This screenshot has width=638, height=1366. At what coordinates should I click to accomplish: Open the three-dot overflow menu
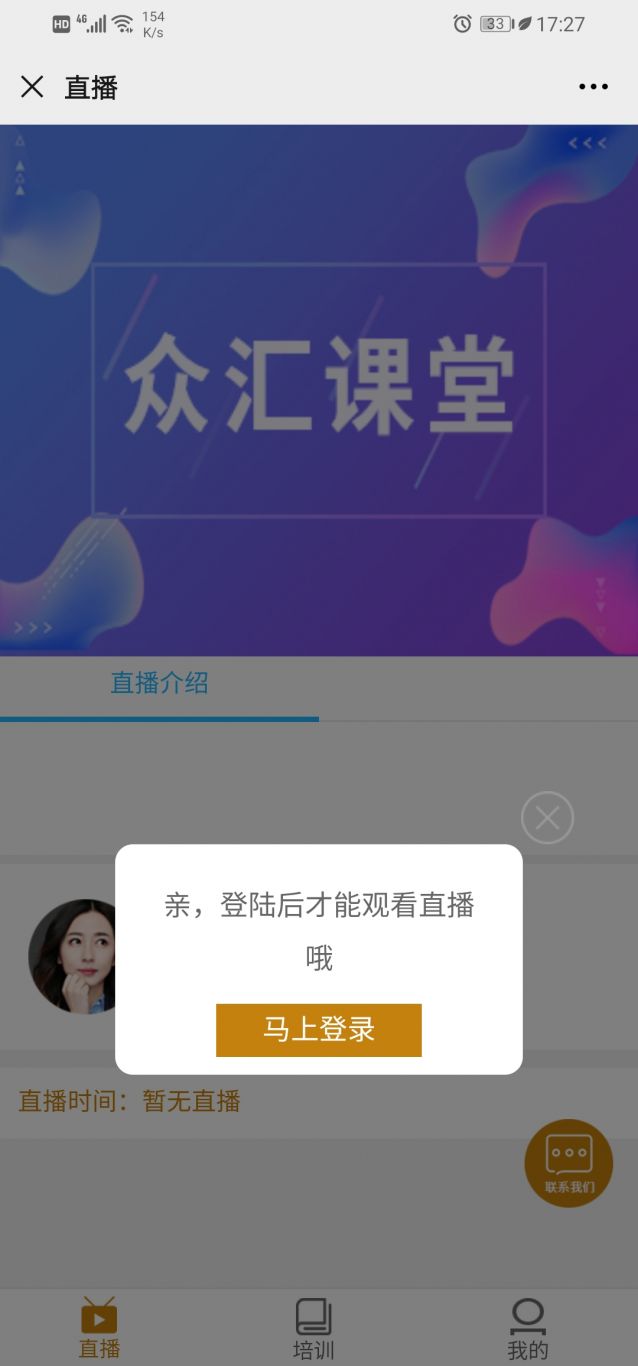pos(592,87)
